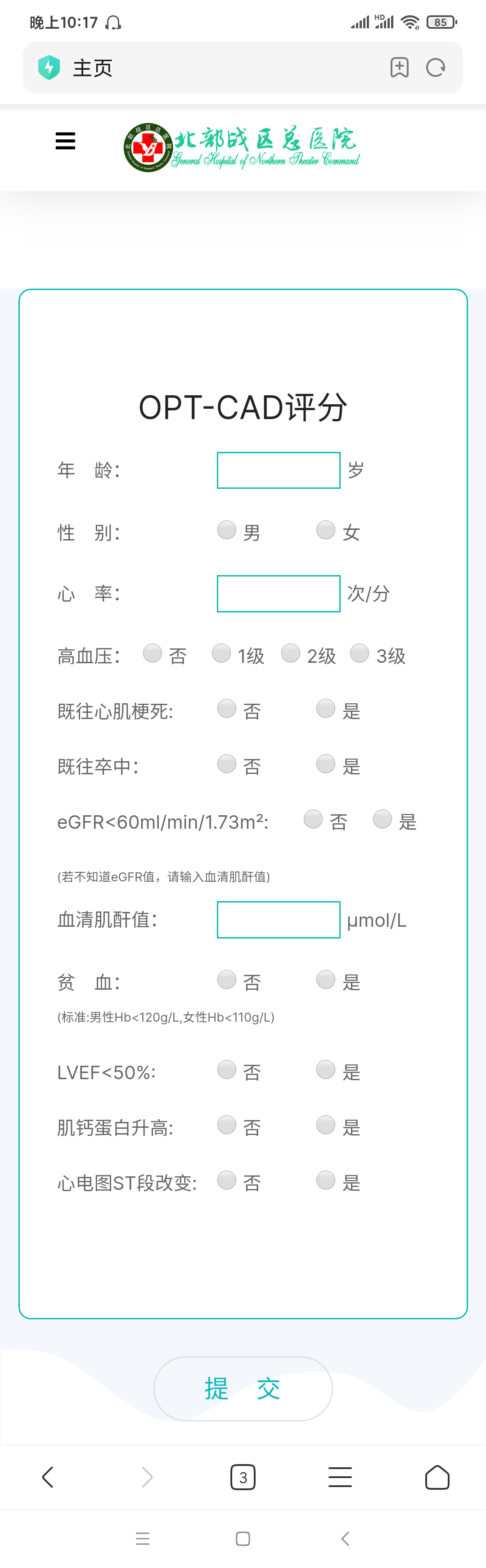This screenshot has height=1568, width=486.
Task: Select 是 for 心电图ST段改变
Action: pos(326,1180)
